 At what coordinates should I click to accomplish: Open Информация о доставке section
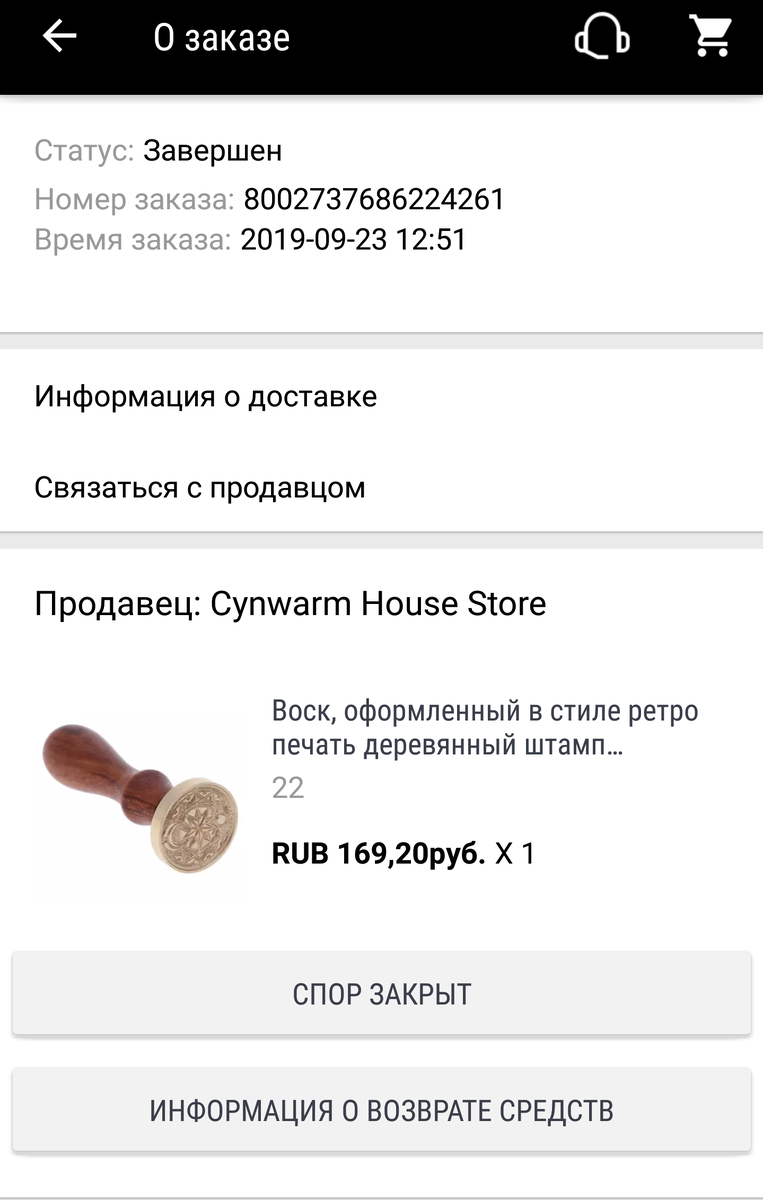[x=206, y=397]
